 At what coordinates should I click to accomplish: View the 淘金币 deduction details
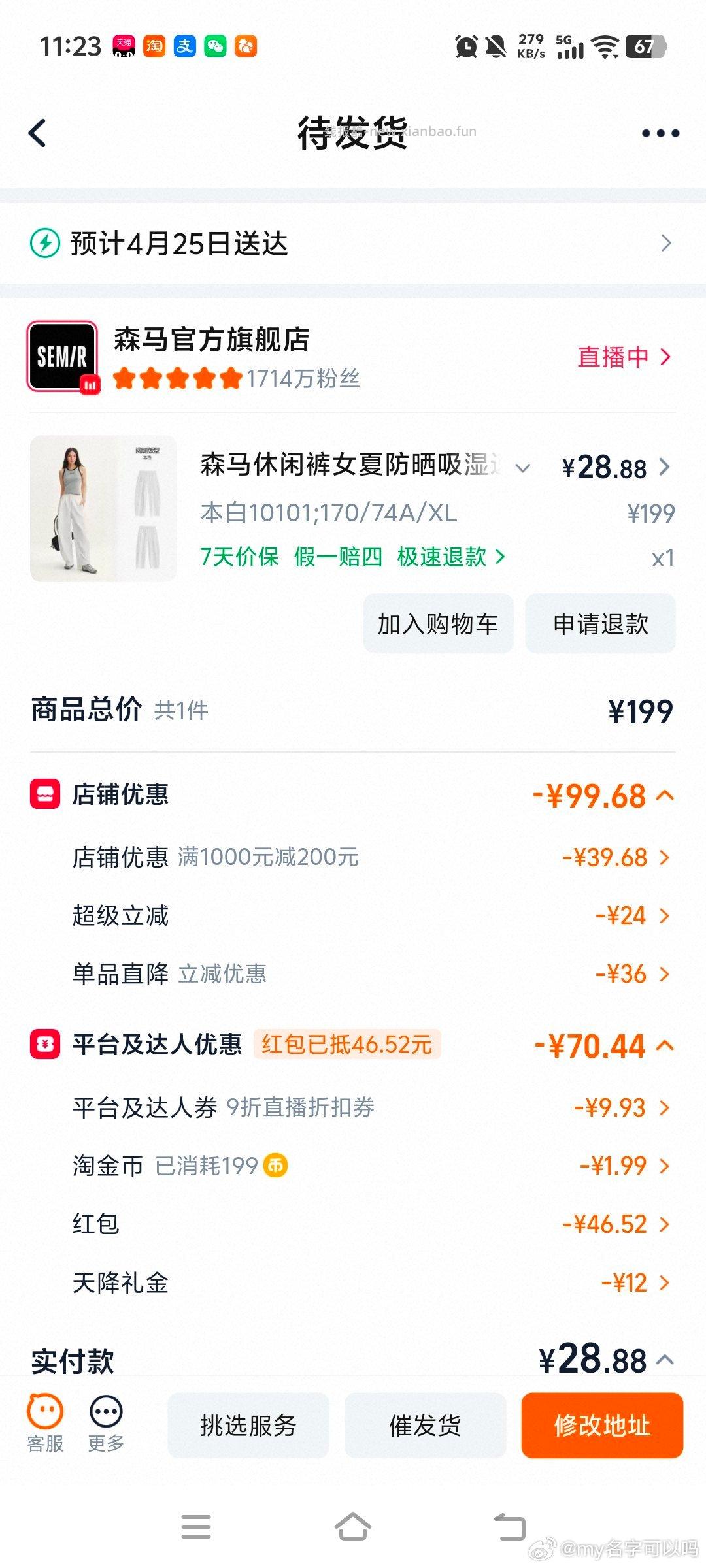pos(624,1166)
